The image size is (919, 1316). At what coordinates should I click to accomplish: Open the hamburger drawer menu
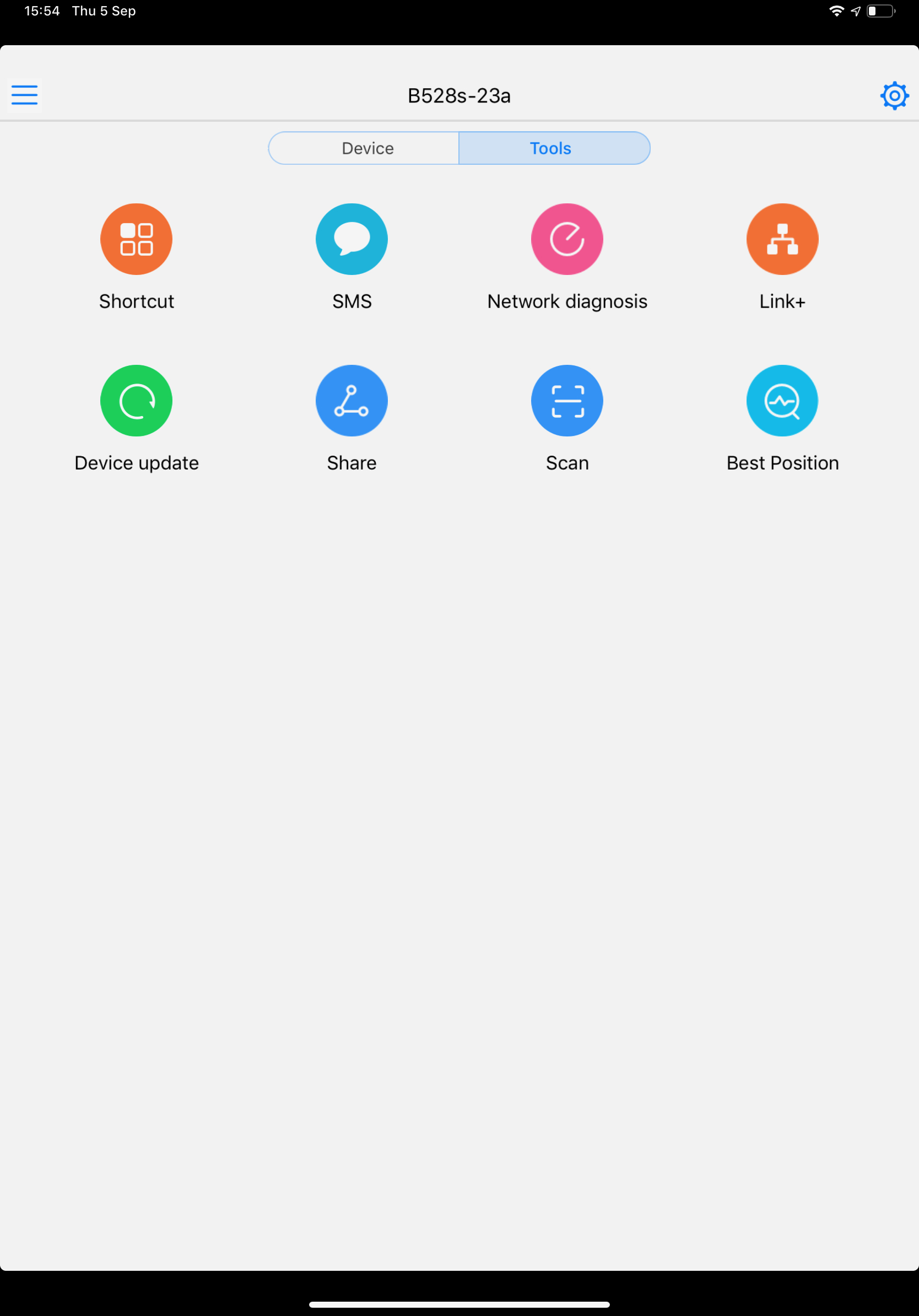(25, 95)
